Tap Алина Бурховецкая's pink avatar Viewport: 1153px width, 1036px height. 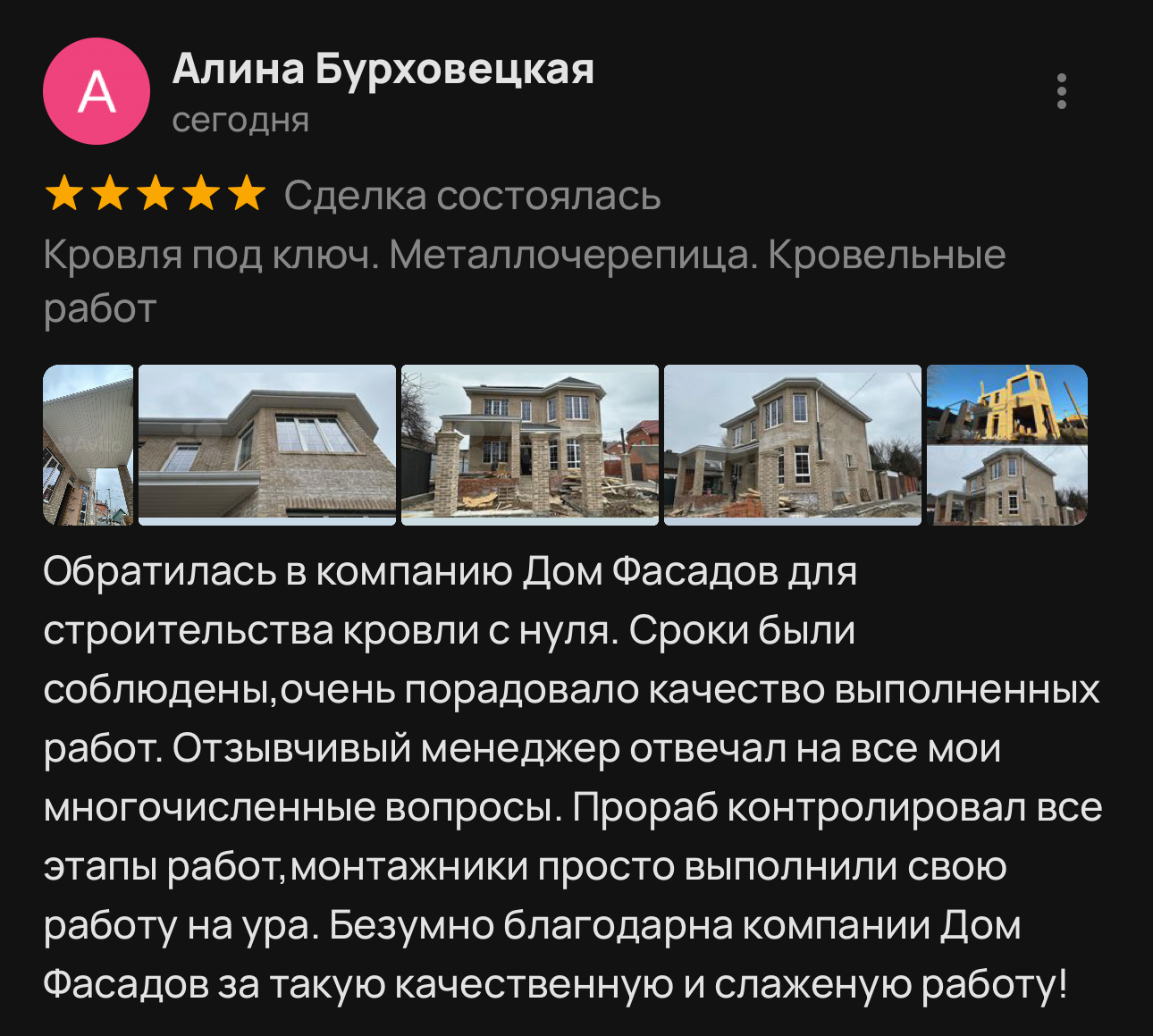(97, 91)
